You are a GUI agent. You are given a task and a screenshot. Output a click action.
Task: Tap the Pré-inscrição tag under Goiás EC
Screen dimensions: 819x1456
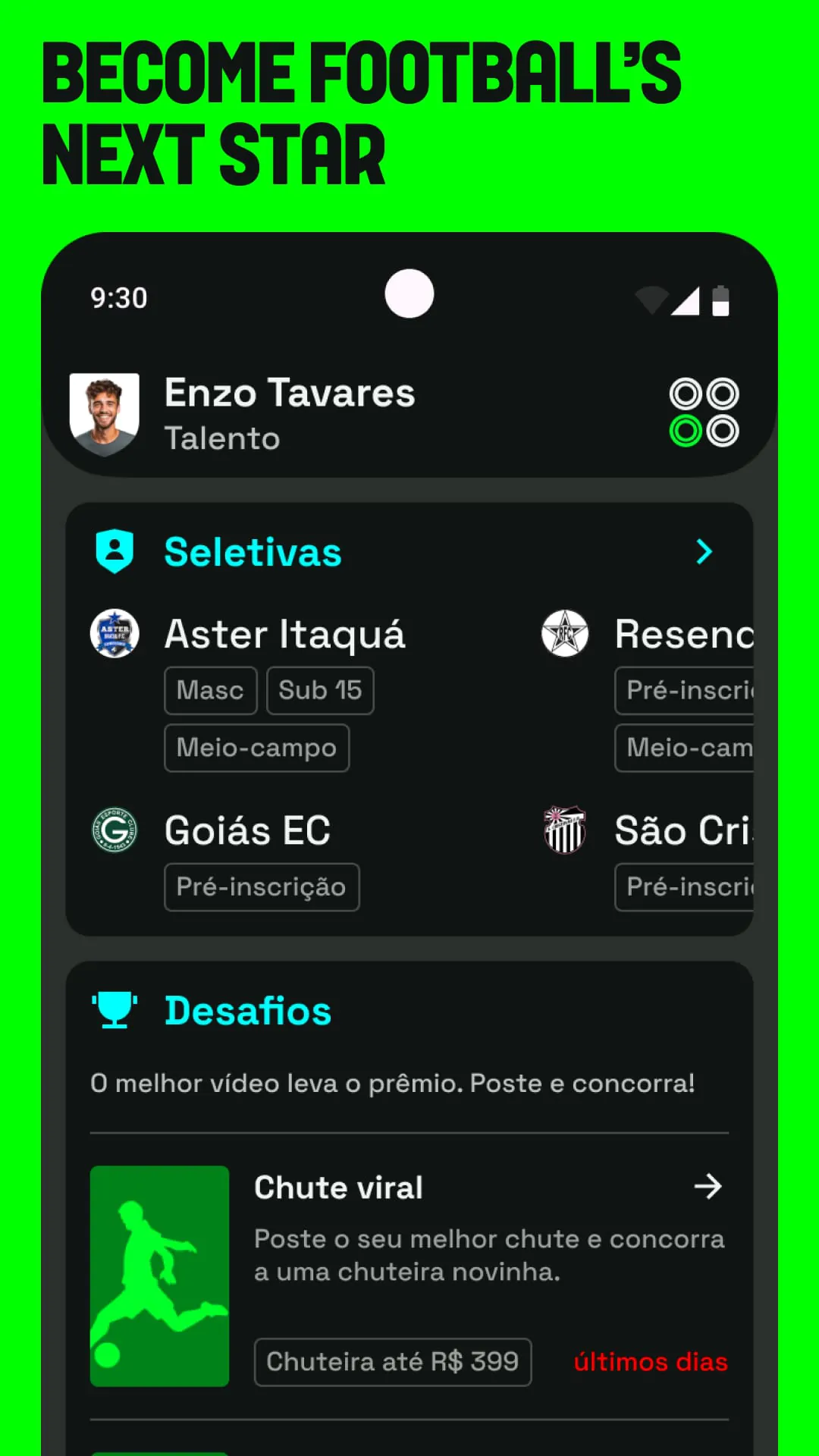pyautogui.click(x=262, y=886)
